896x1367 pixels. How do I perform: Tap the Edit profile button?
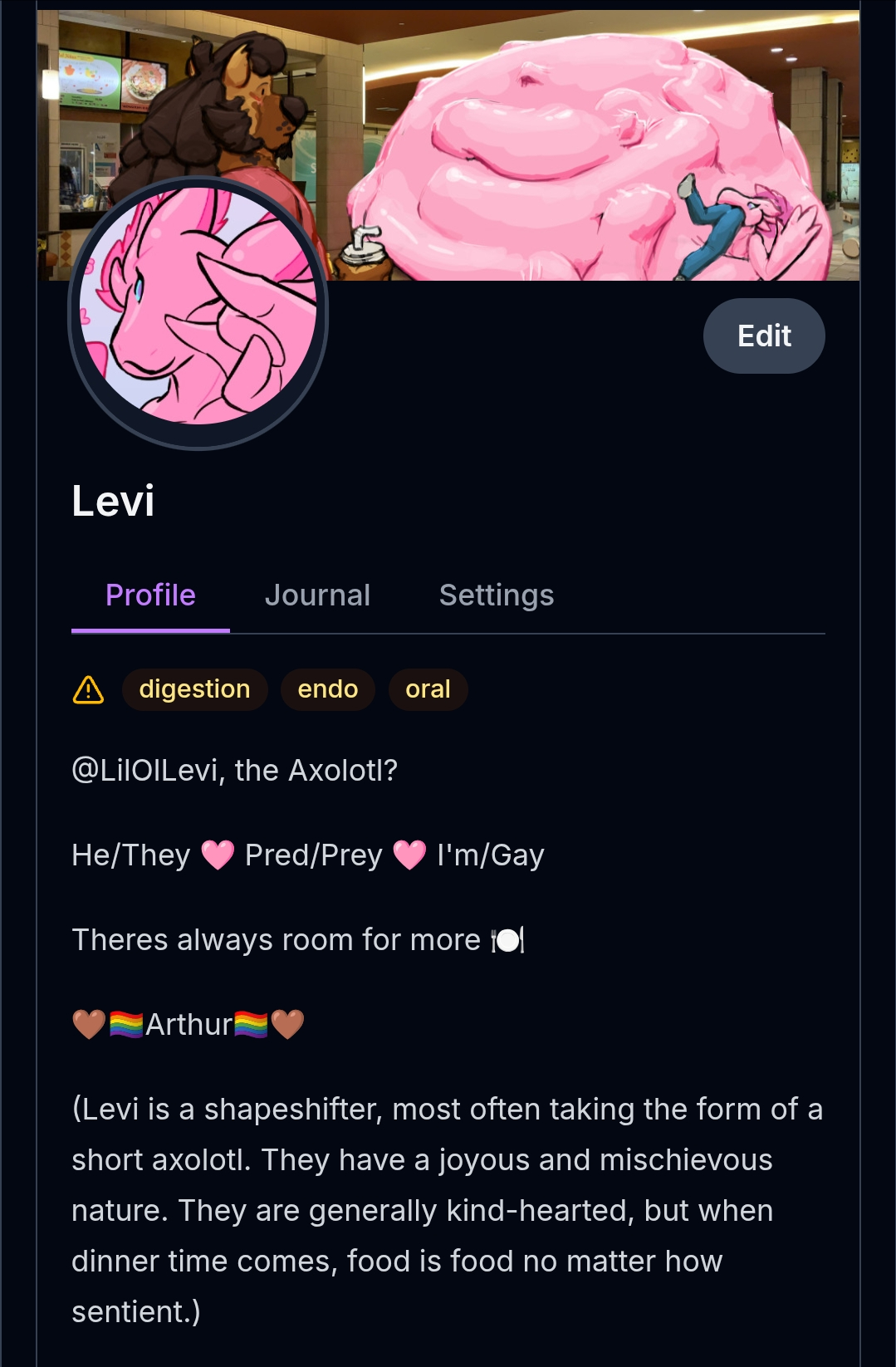pyautogui.click(x=763, y=336)
